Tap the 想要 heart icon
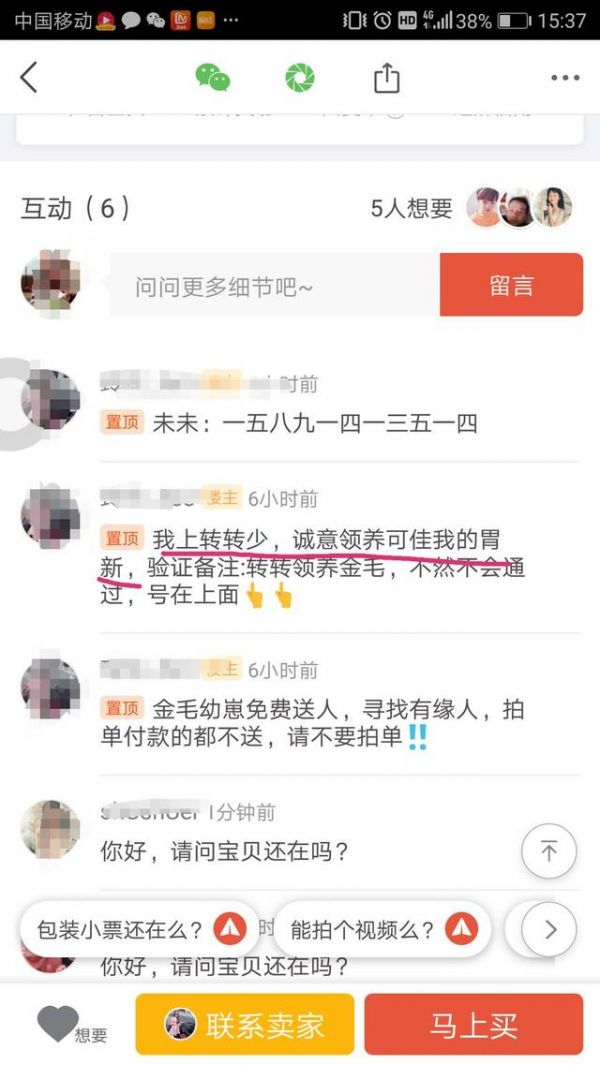This screenshot has width=600, height=1065. tap(58, 1023)
